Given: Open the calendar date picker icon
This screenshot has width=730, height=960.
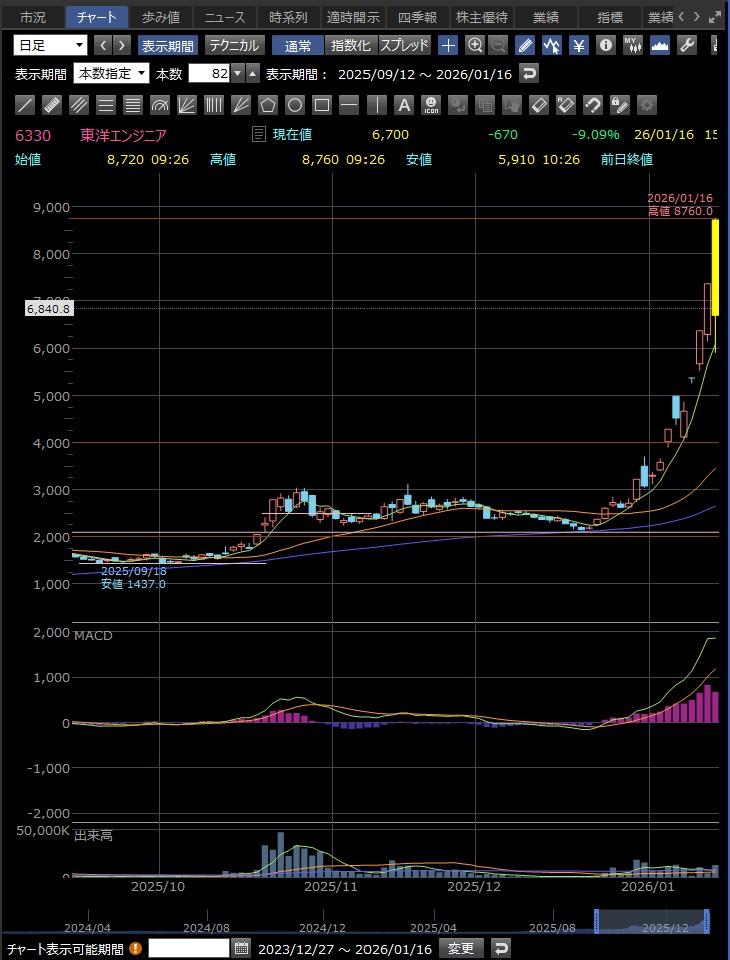Looking at the screenshot, I should [x=241, y=948].
